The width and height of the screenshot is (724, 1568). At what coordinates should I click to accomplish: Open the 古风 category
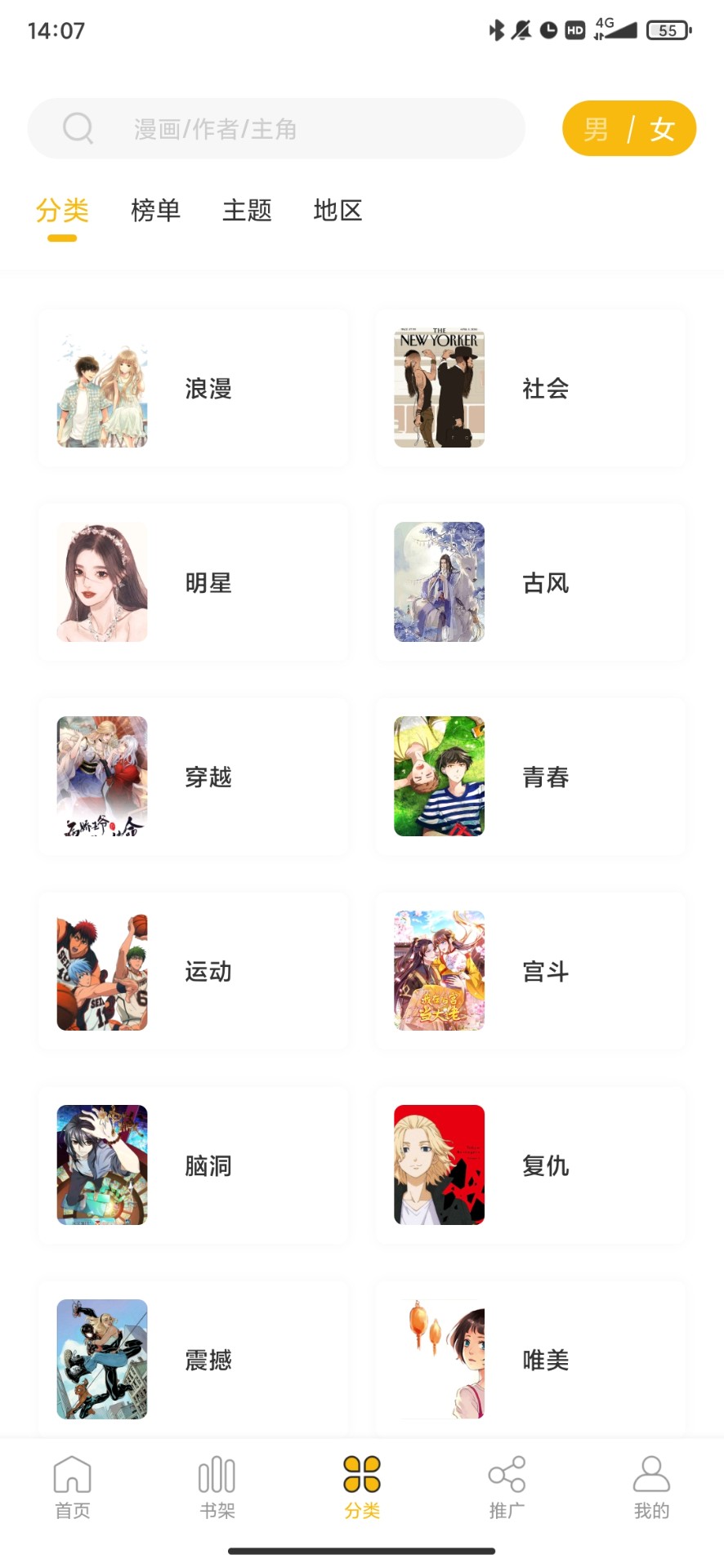point(530,582)
